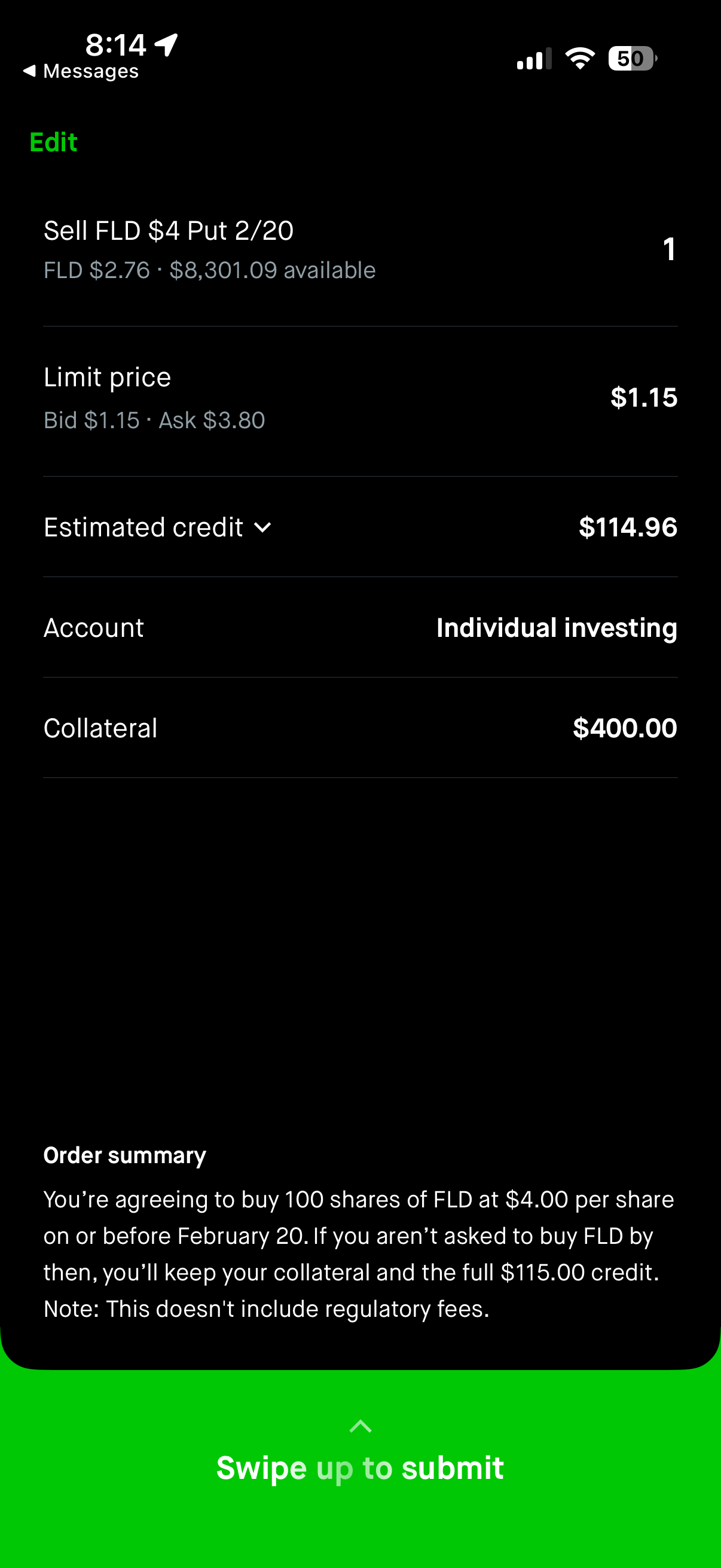This screenshot has width=721, height=1568.
Task: Tap Edit to modify the order
Action: 54,142
